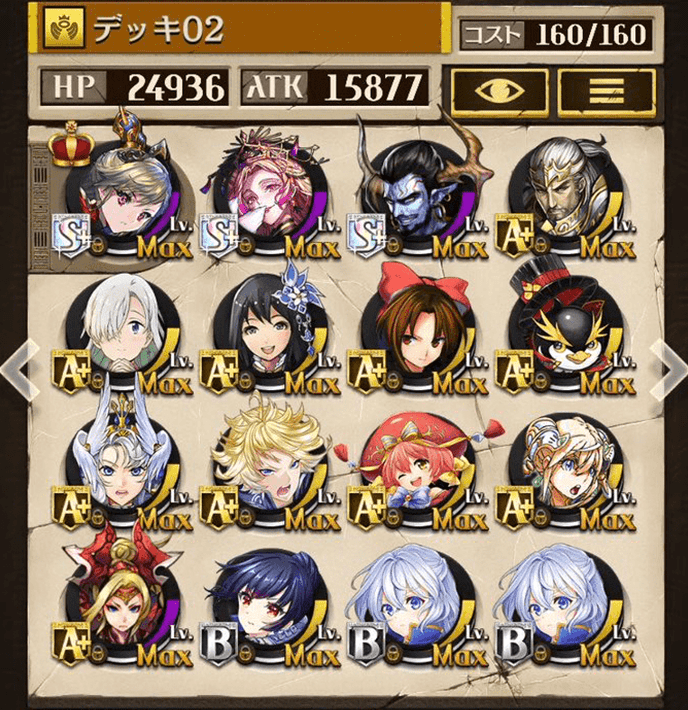Tap the eye view button

tap(500, 90)
